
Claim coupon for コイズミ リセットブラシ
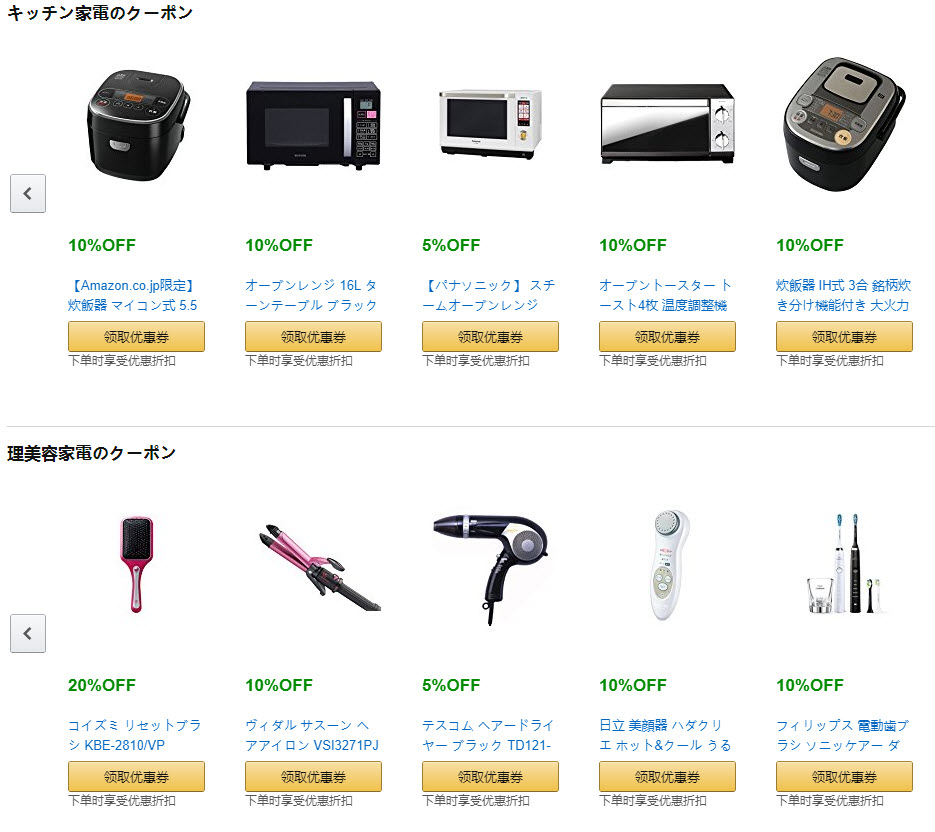pyautogui.click(x=136, y=776)
